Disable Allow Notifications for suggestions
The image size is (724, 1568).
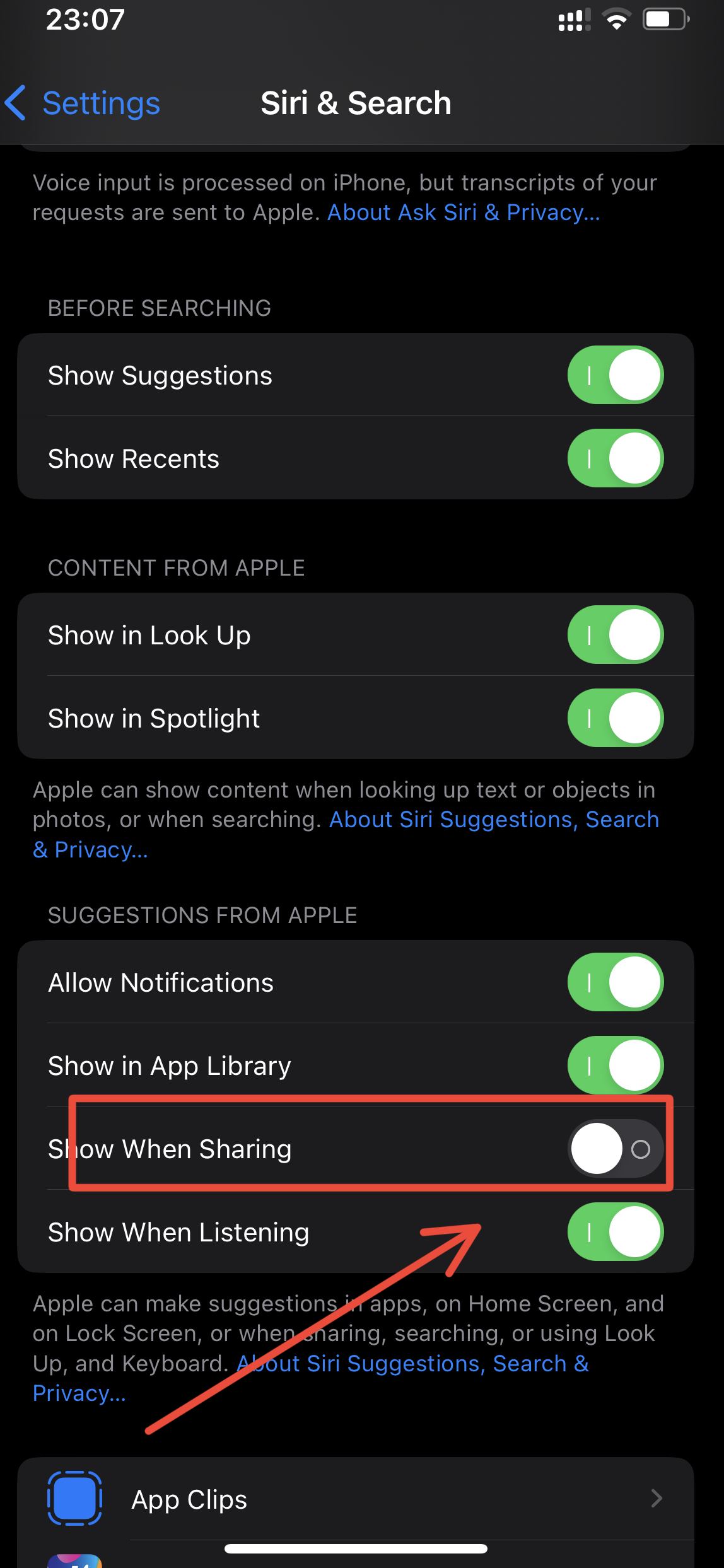[616, 982]
